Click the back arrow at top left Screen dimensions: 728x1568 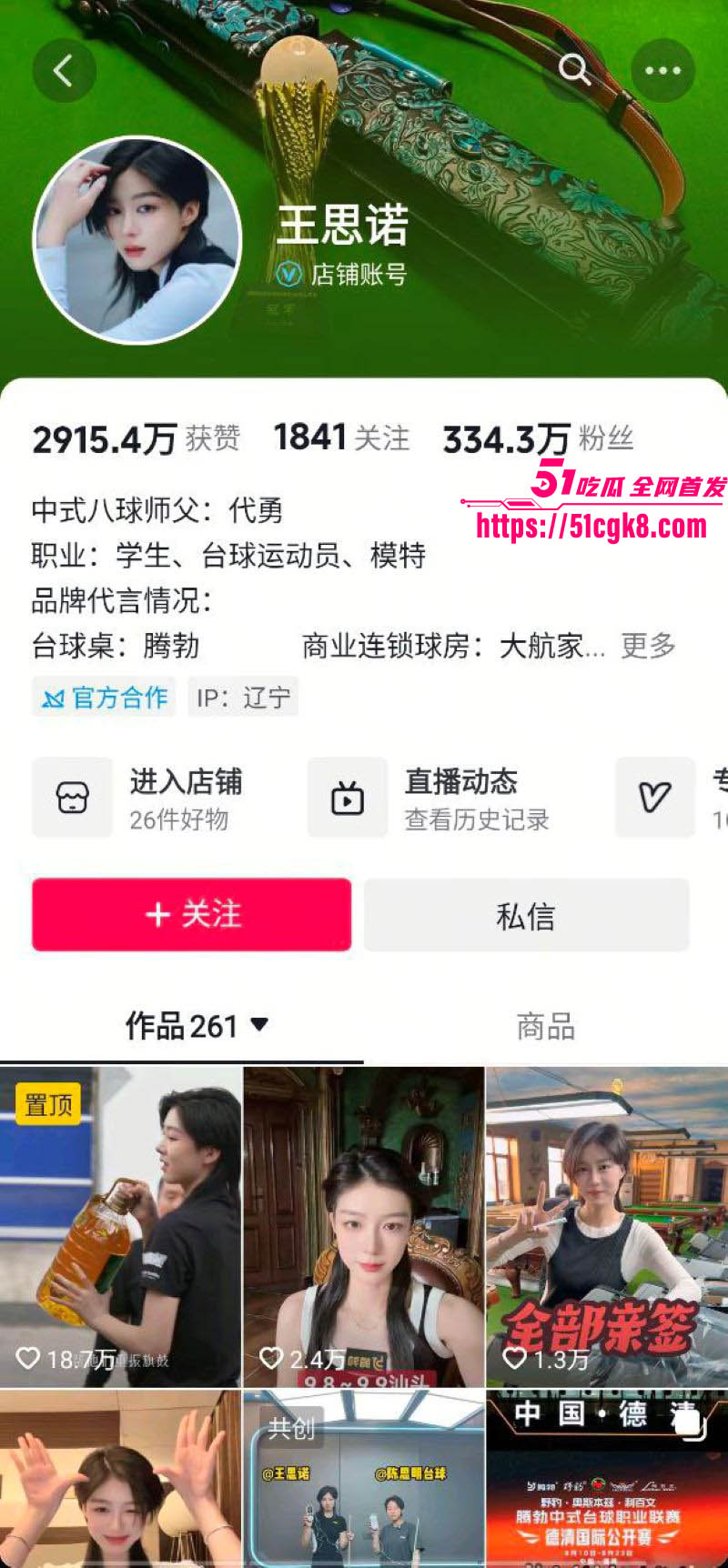[64, 69]
